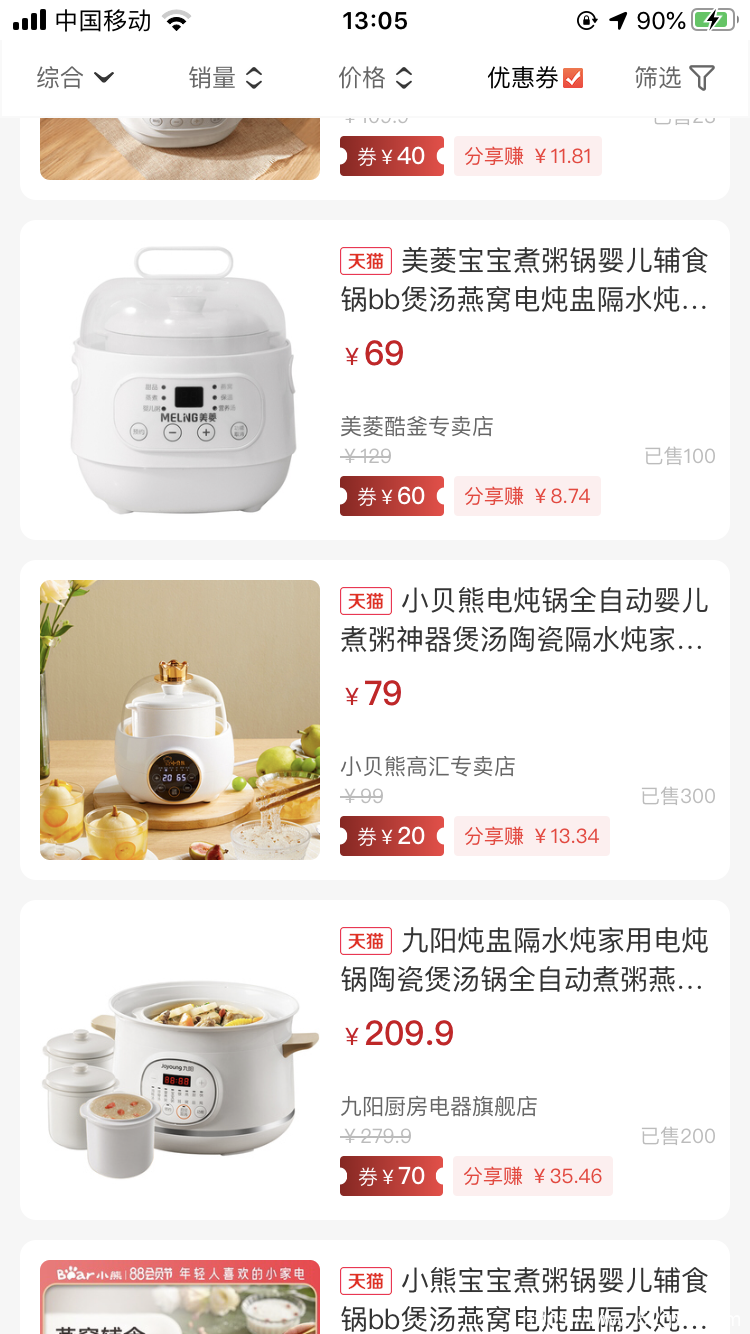The width and height of the screenshot is (750, 1334).
Task: Open the 美菱宝宝煮粥锅 product card
Action: pyautogui.click(x=524, y=280)
